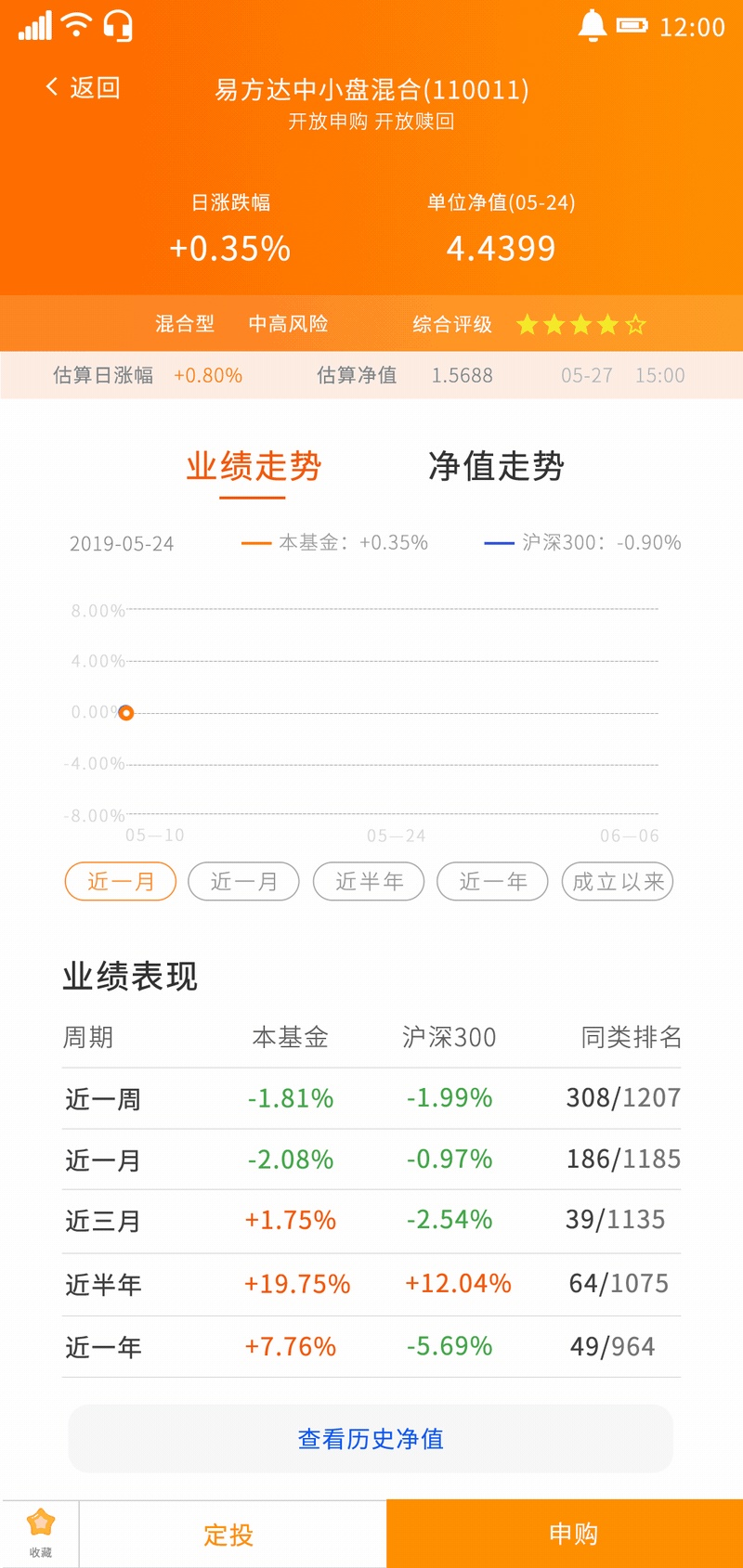The height and width of the screenshot is (1568, 743).
Task: Choose the 近半年 chart range
Action: [369, 881]
